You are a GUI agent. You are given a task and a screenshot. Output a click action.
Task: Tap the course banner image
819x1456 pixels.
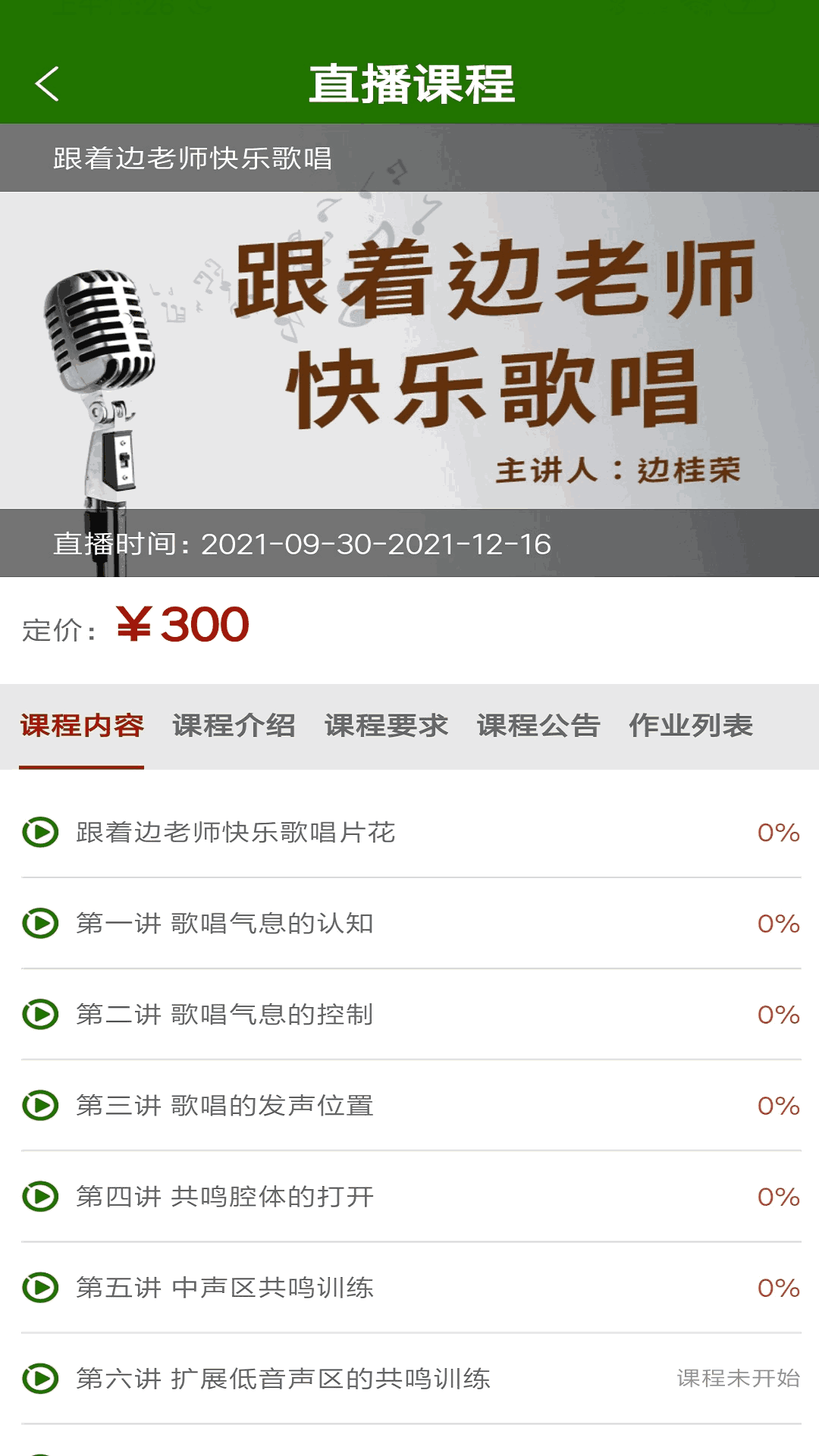409,349
